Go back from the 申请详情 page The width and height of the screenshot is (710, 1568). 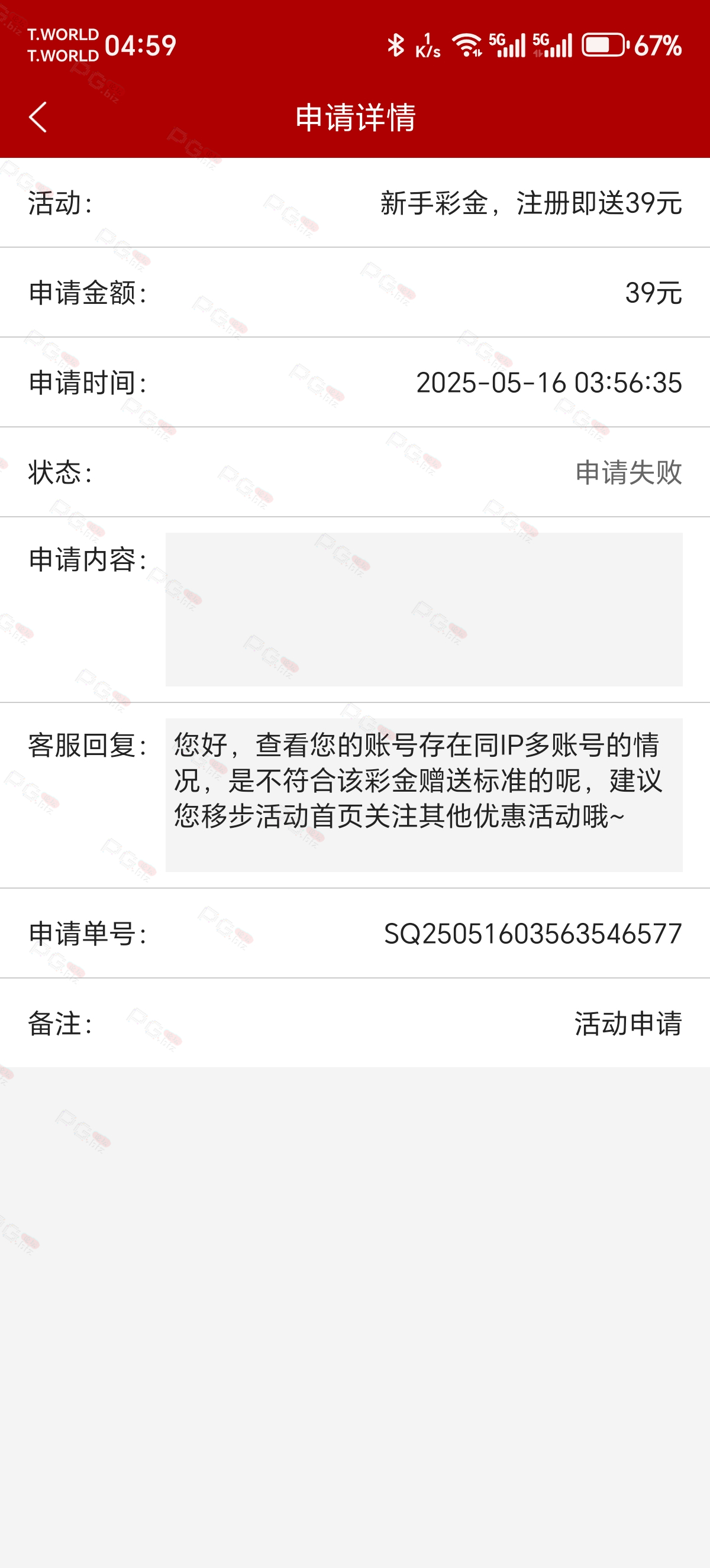pyautogui.click(x=38, y=117)
